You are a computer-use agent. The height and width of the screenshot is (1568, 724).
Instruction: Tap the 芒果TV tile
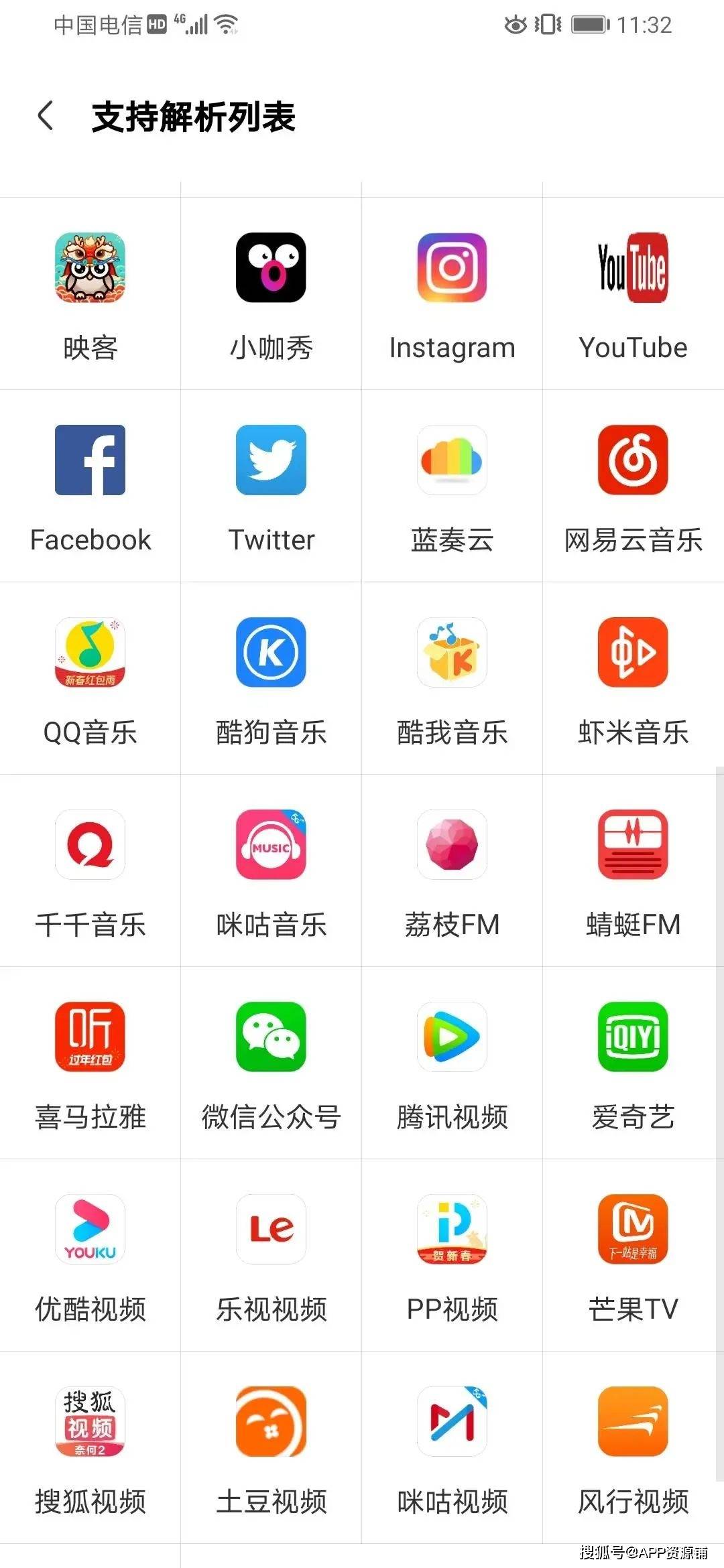coord(633,1255)
